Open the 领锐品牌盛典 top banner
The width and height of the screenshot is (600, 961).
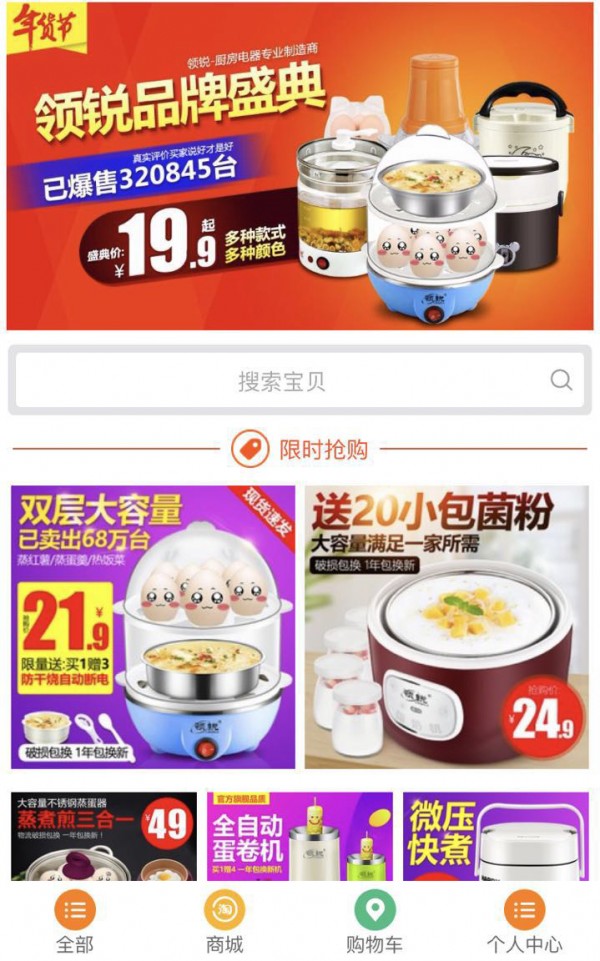[300, 166]
